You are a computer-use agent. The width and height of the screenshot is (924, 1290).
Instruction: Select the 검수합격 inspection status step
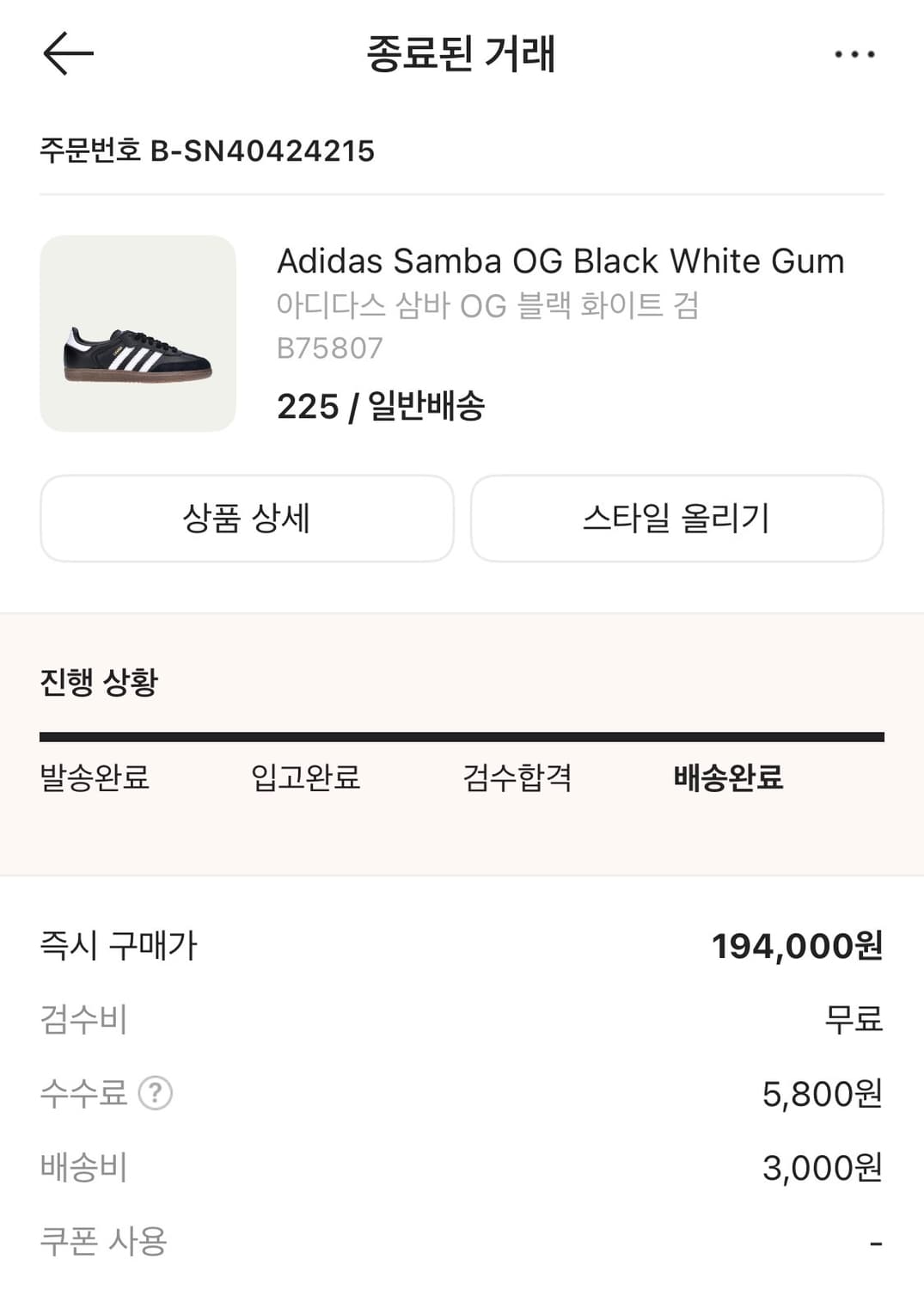515,778
